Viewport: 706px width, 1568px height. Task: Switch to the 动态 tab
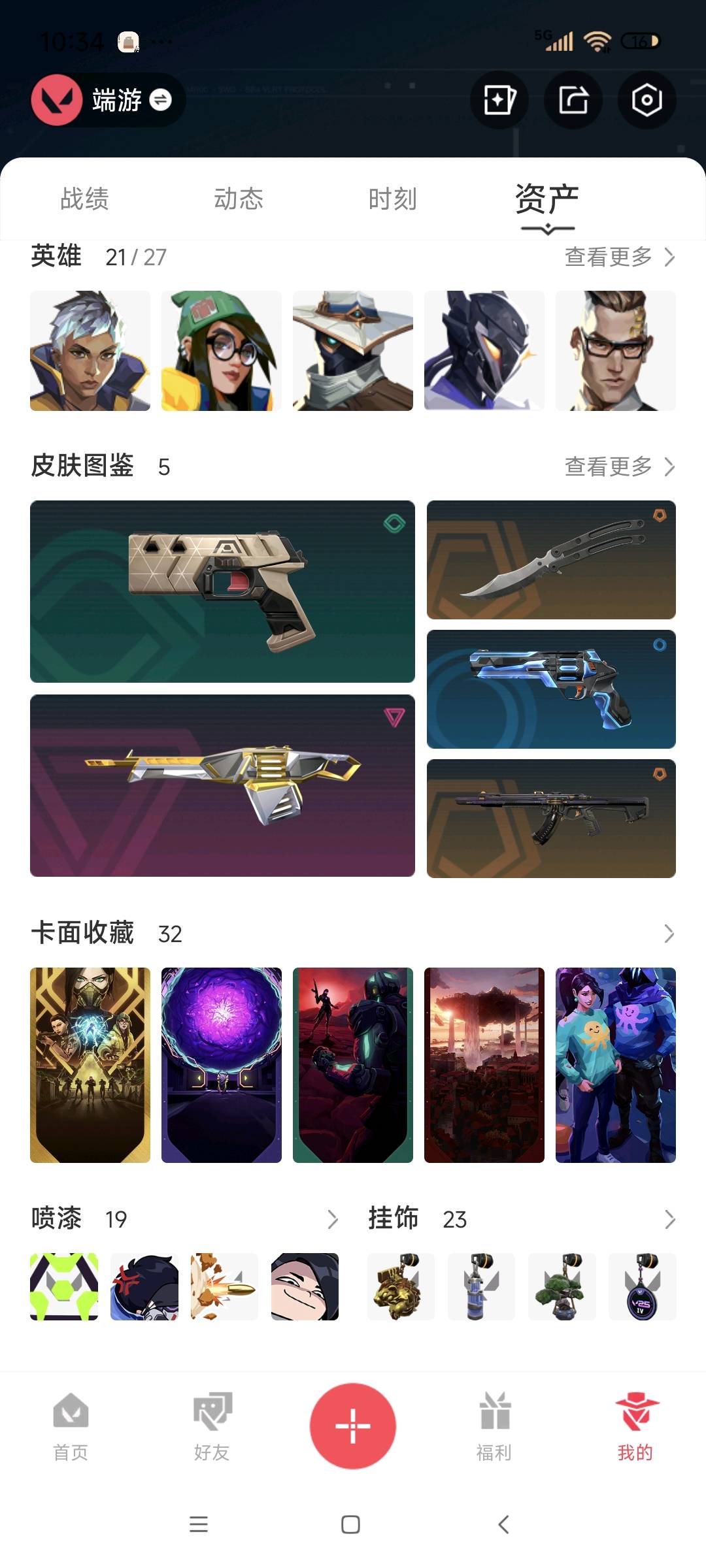click(x=239, y=199)
